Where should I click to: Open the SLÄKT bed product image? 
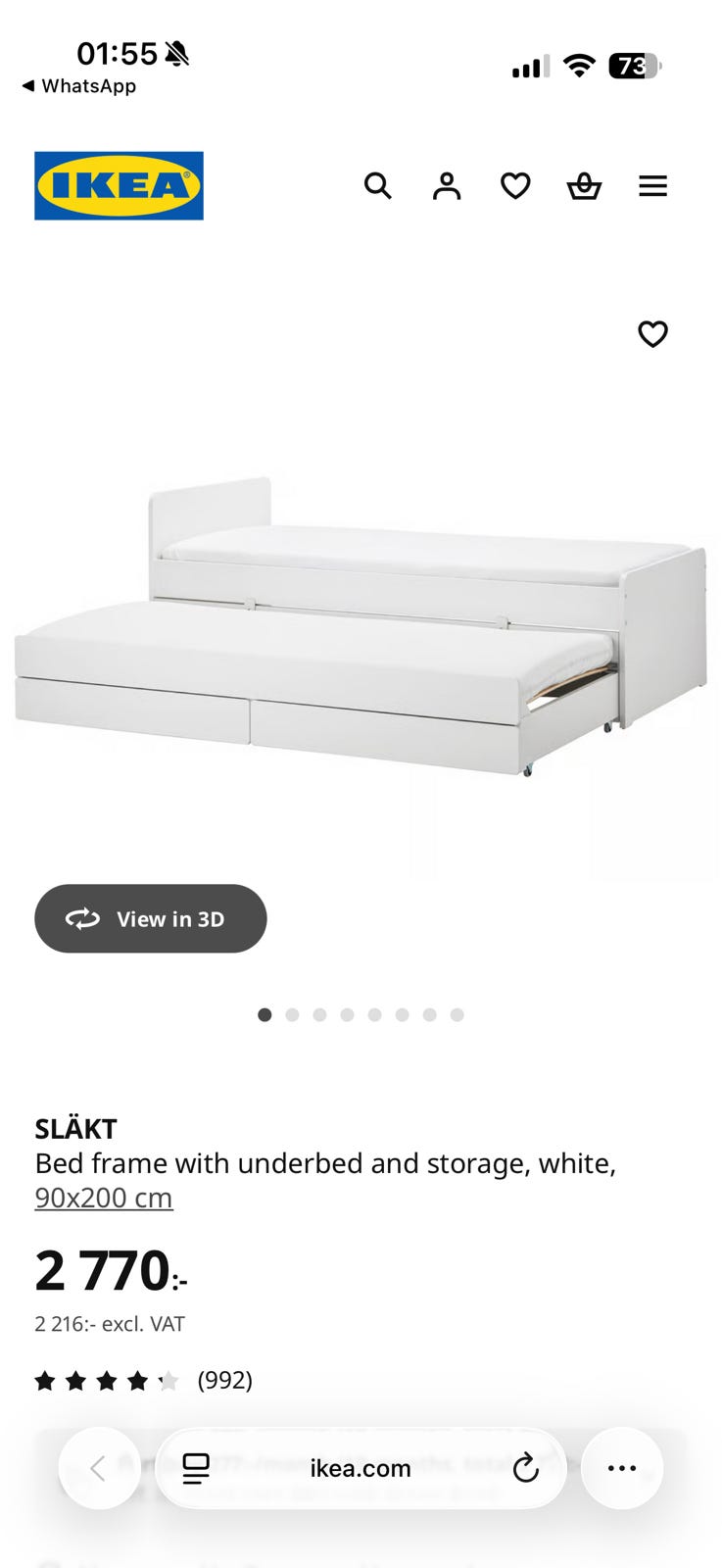pyautogui.click(x=361, y=627)
